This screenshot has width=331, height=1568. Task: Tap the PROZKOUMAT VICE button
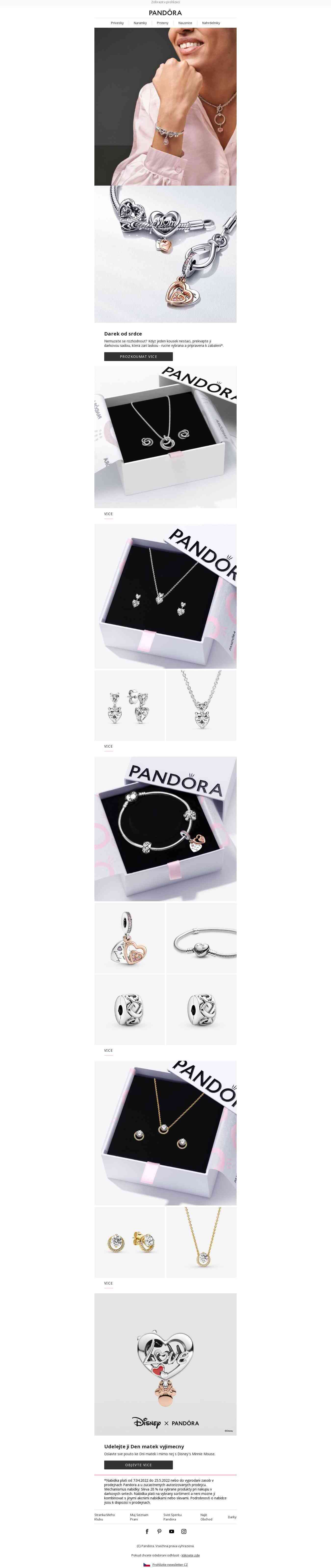(138, 357)
